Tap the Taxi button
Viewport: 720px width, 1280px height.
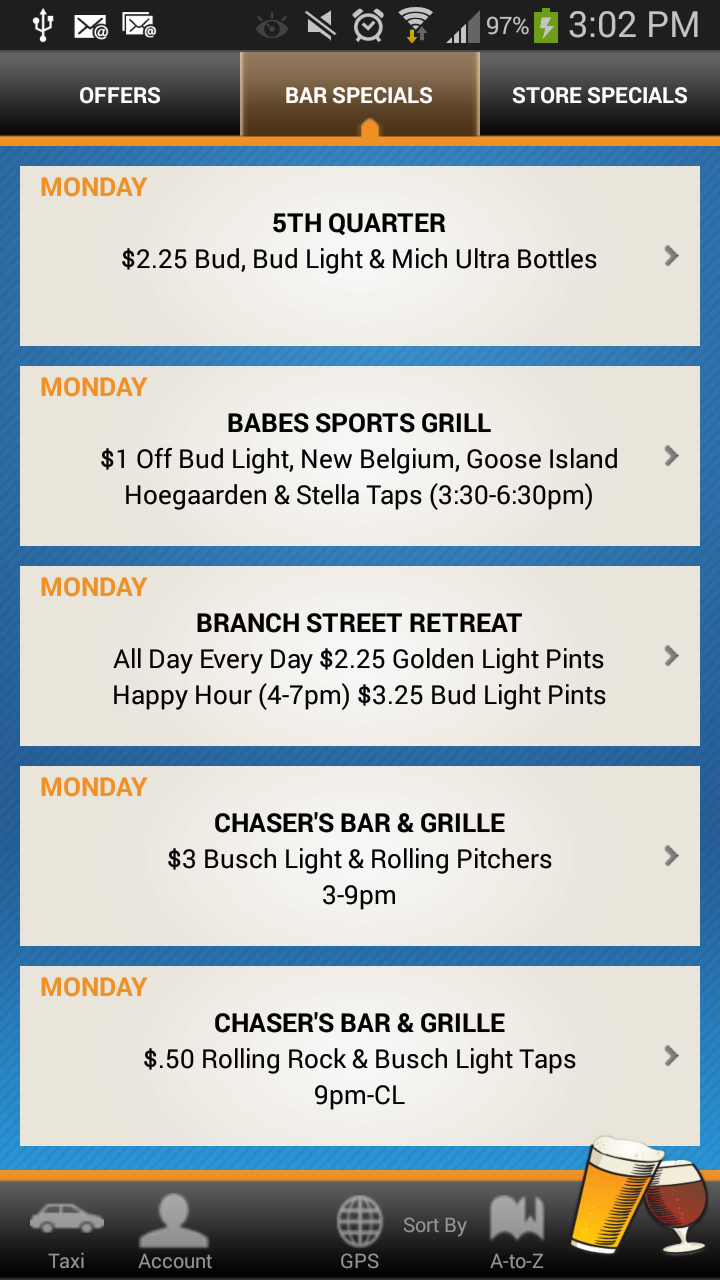67,1232
